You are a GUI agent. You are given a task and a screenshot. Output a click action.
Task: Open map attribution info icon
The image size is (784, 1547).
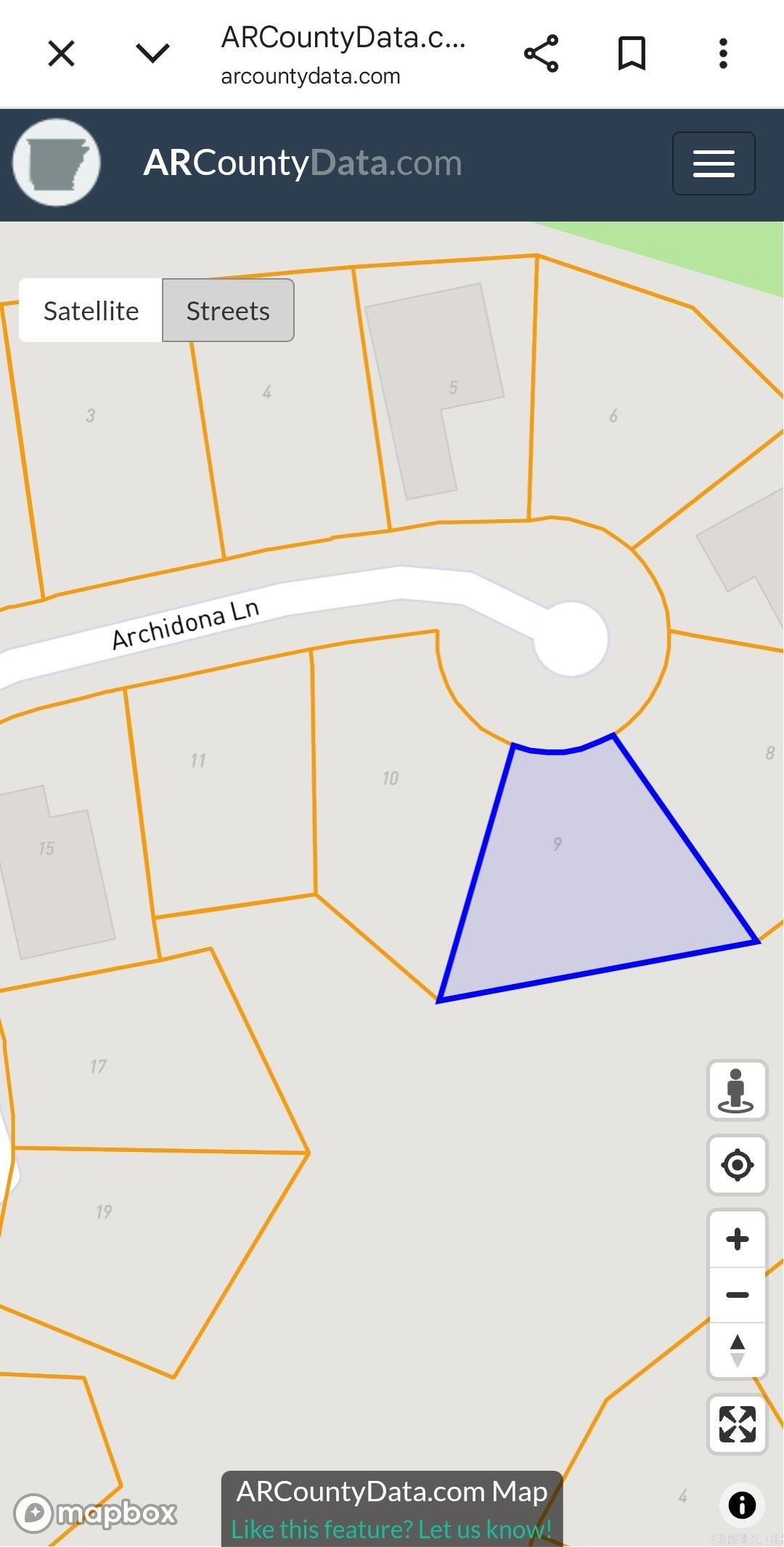(741, 1505)
